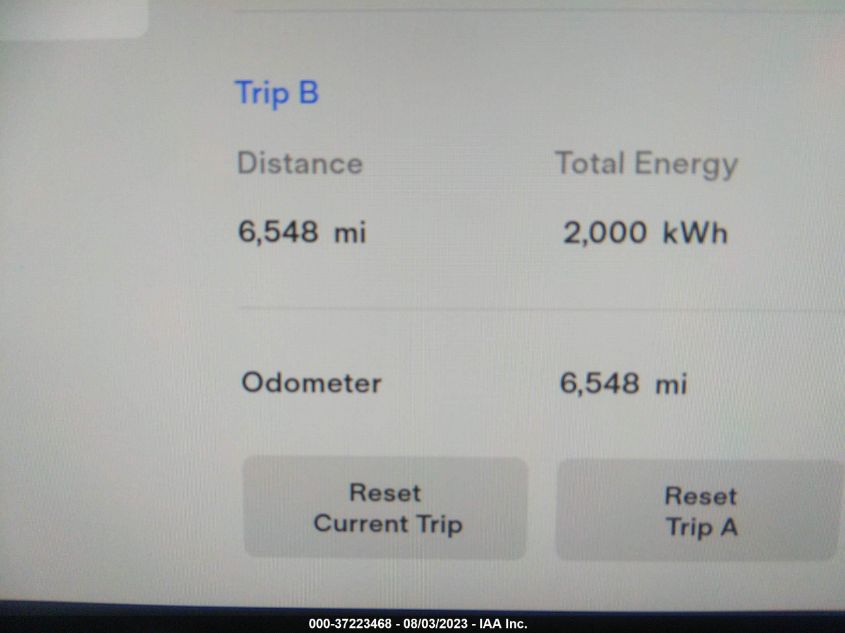
Task: Tap the Reset Current Trip button
Action: point(386,508)
